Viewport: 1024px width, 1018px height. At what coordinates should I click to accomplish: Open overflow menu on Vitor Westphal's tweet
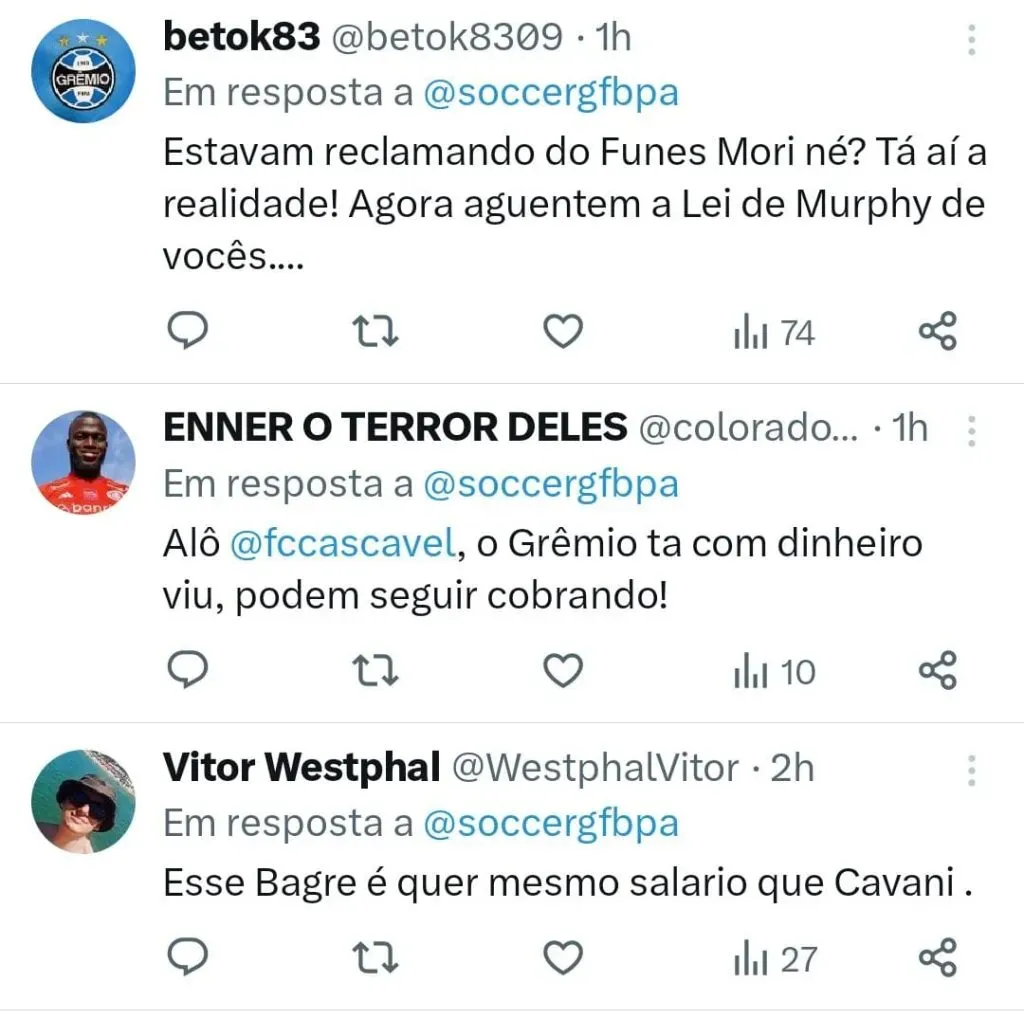(x=971, y=770)
